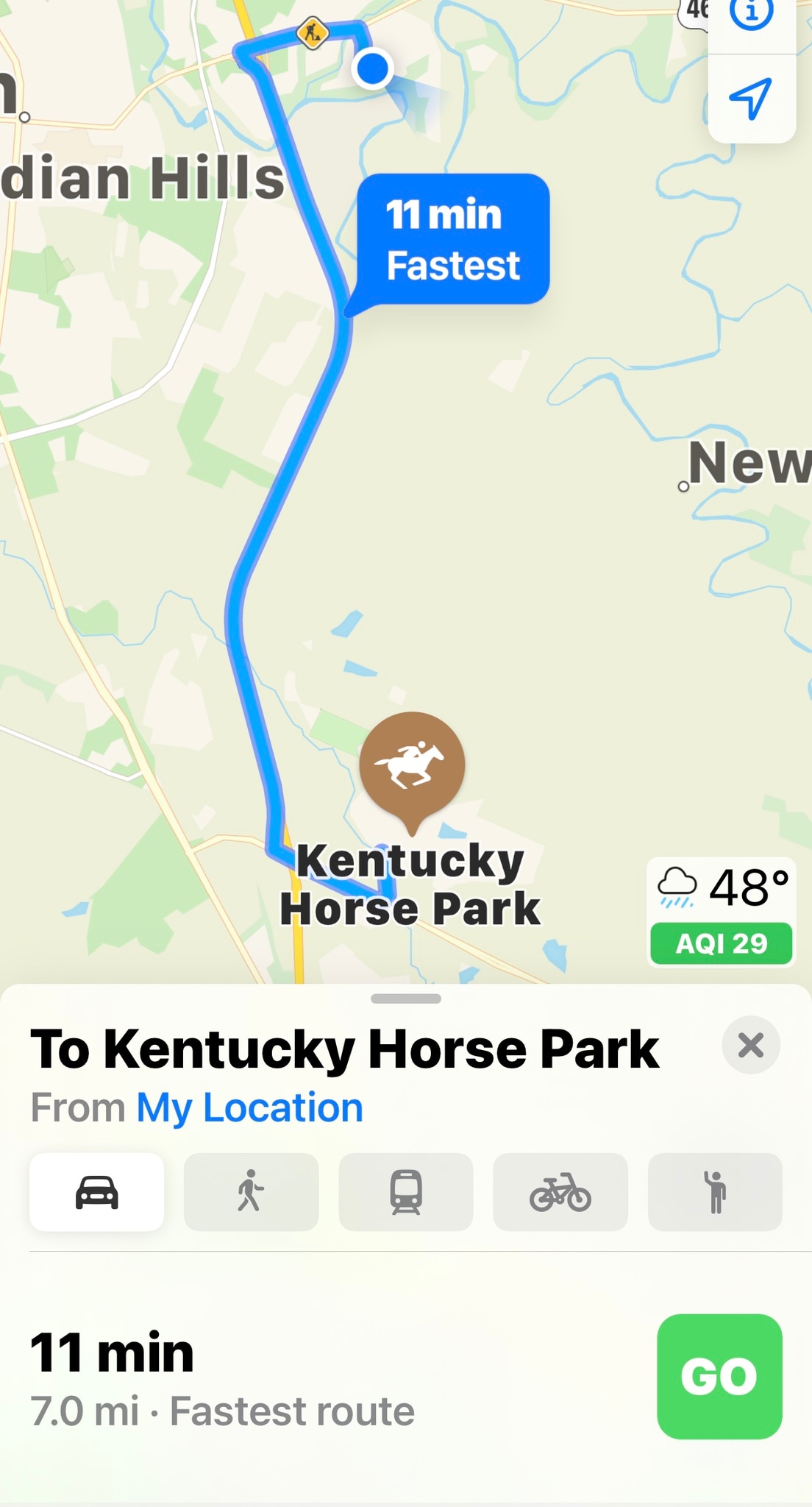Start navigation with the GO button
Image resolution: width=812 pixels, height=1507 pixels.
point(719,1376)
